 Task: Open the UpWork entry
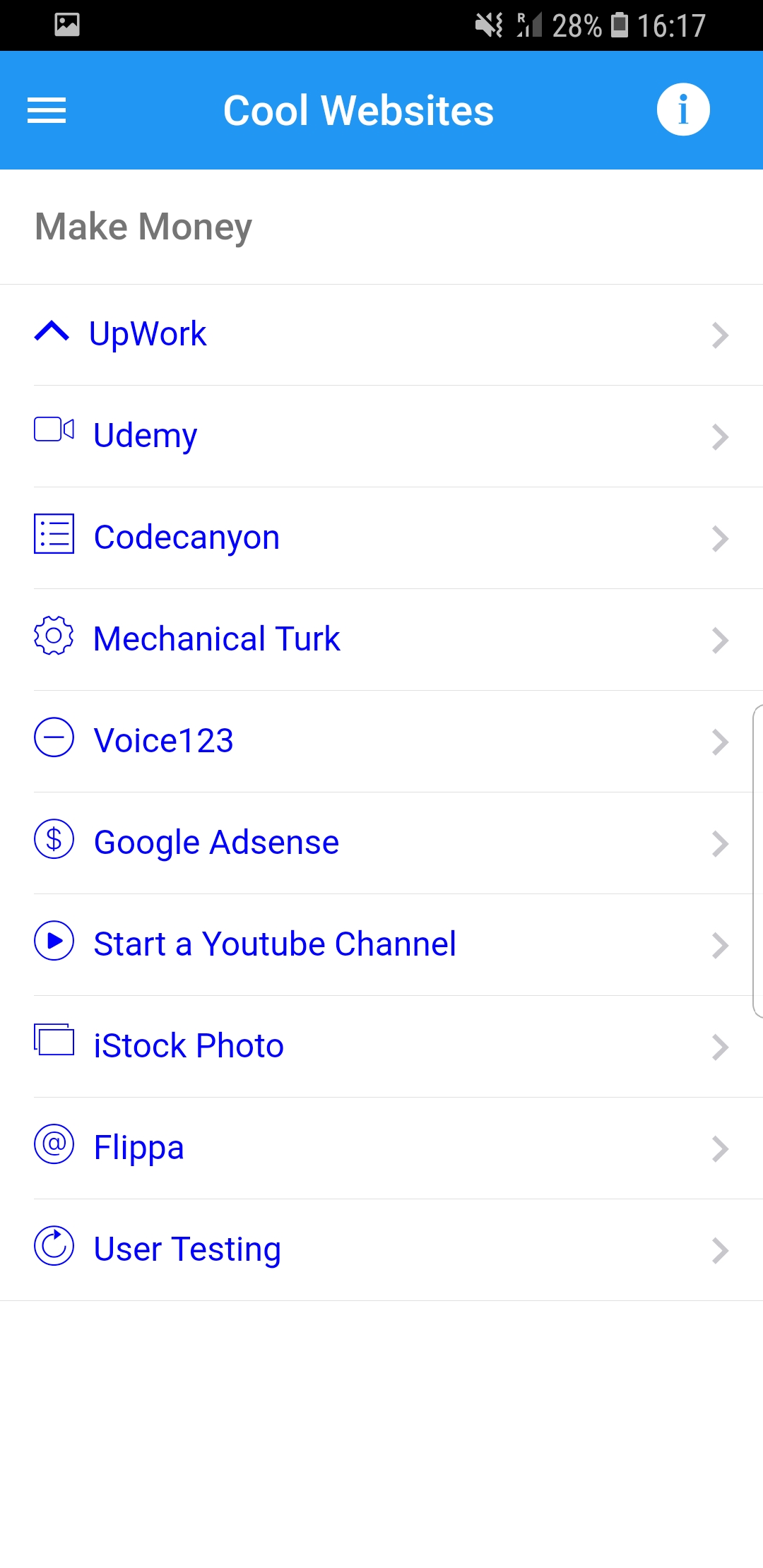click(381, 335)
